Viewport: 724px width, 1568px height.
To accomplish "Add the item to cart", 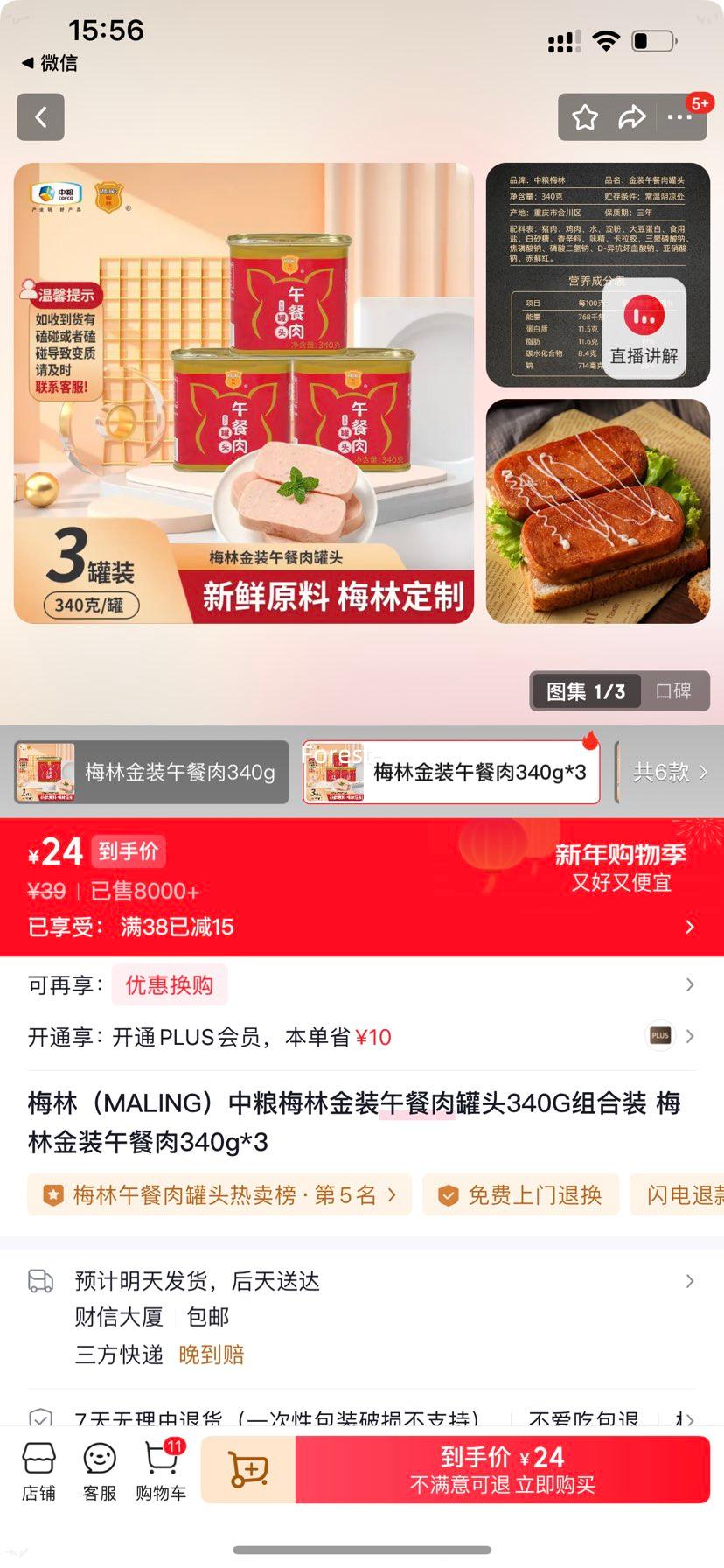I will 248,1470.
